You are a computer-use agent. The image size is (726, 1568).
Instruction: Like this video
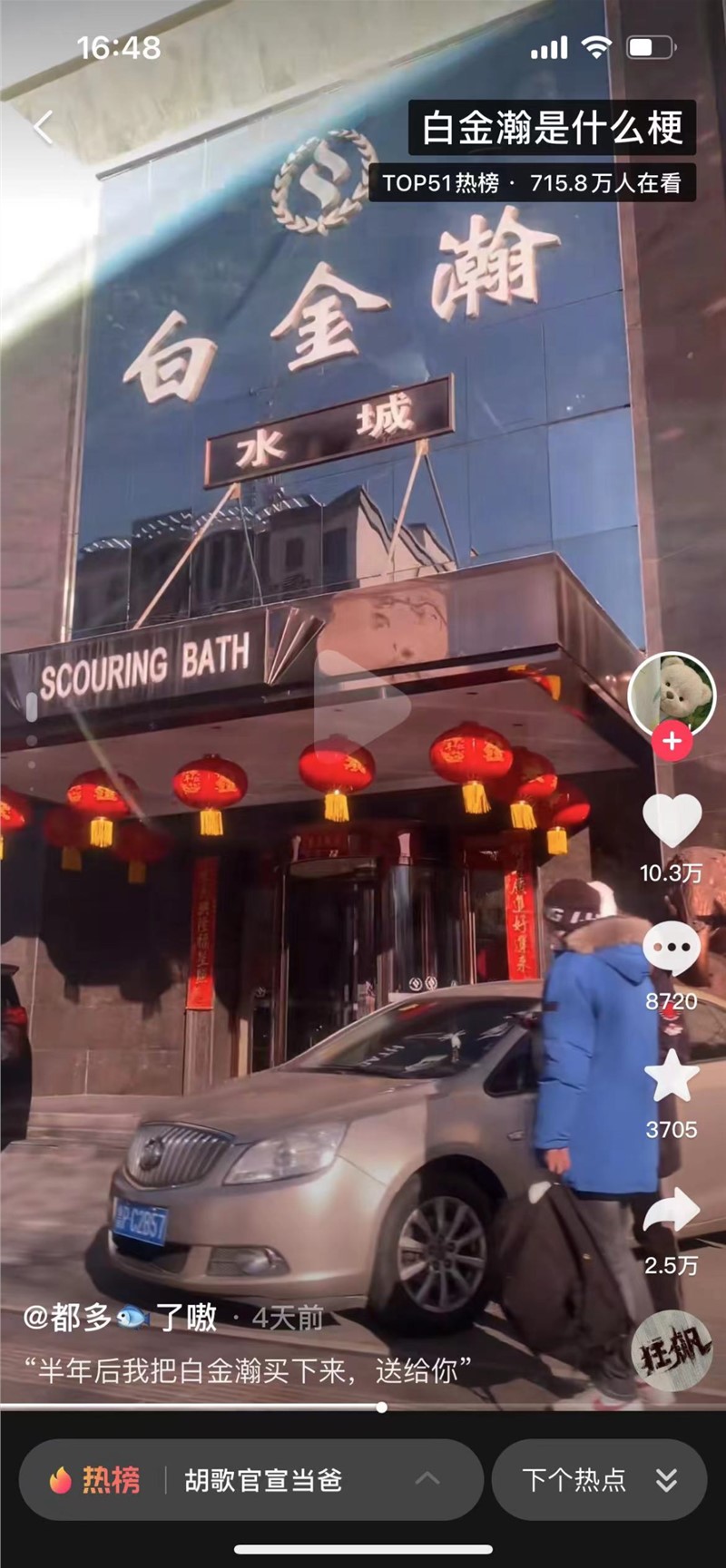tap(672, 821)
